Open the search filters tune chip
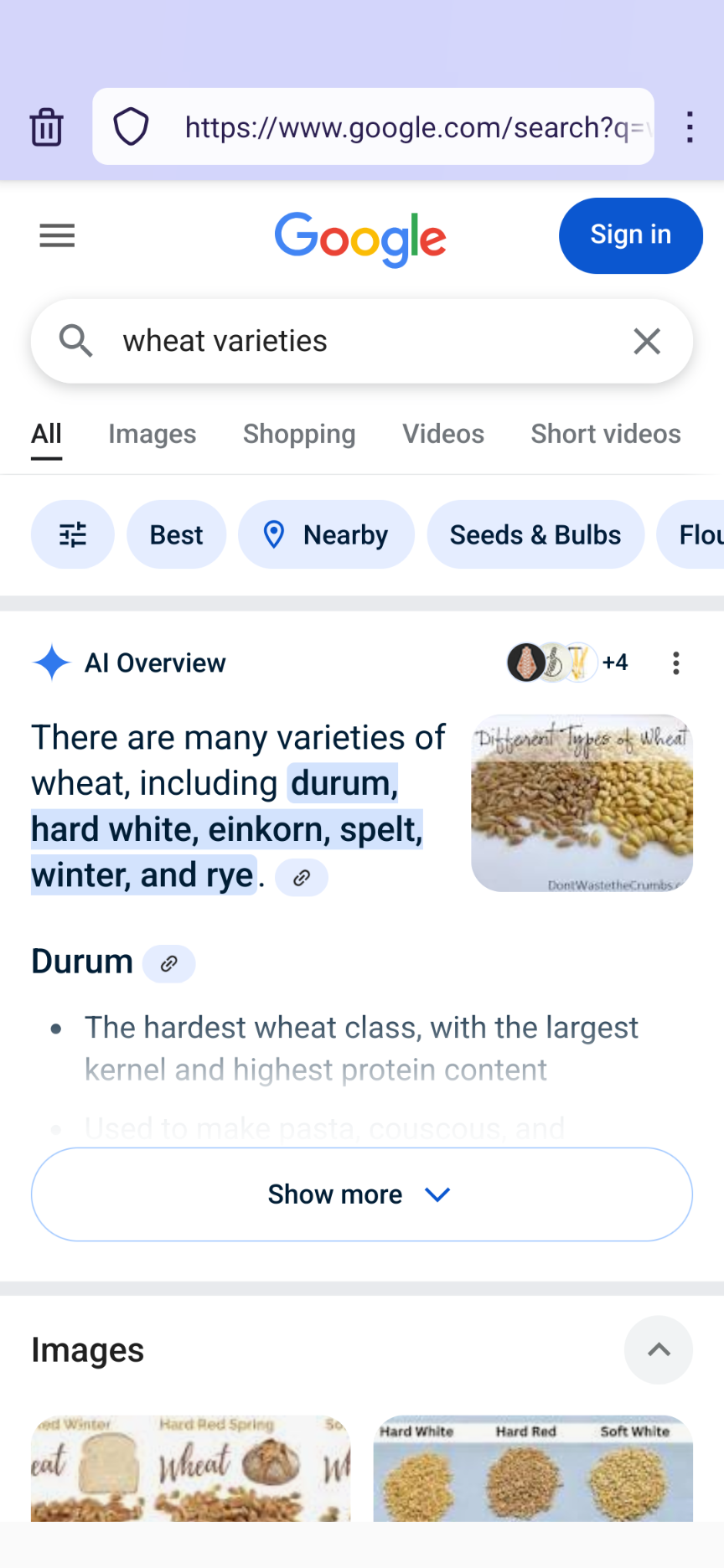The height and width of the screenshot is (1568, 724). 73,534
